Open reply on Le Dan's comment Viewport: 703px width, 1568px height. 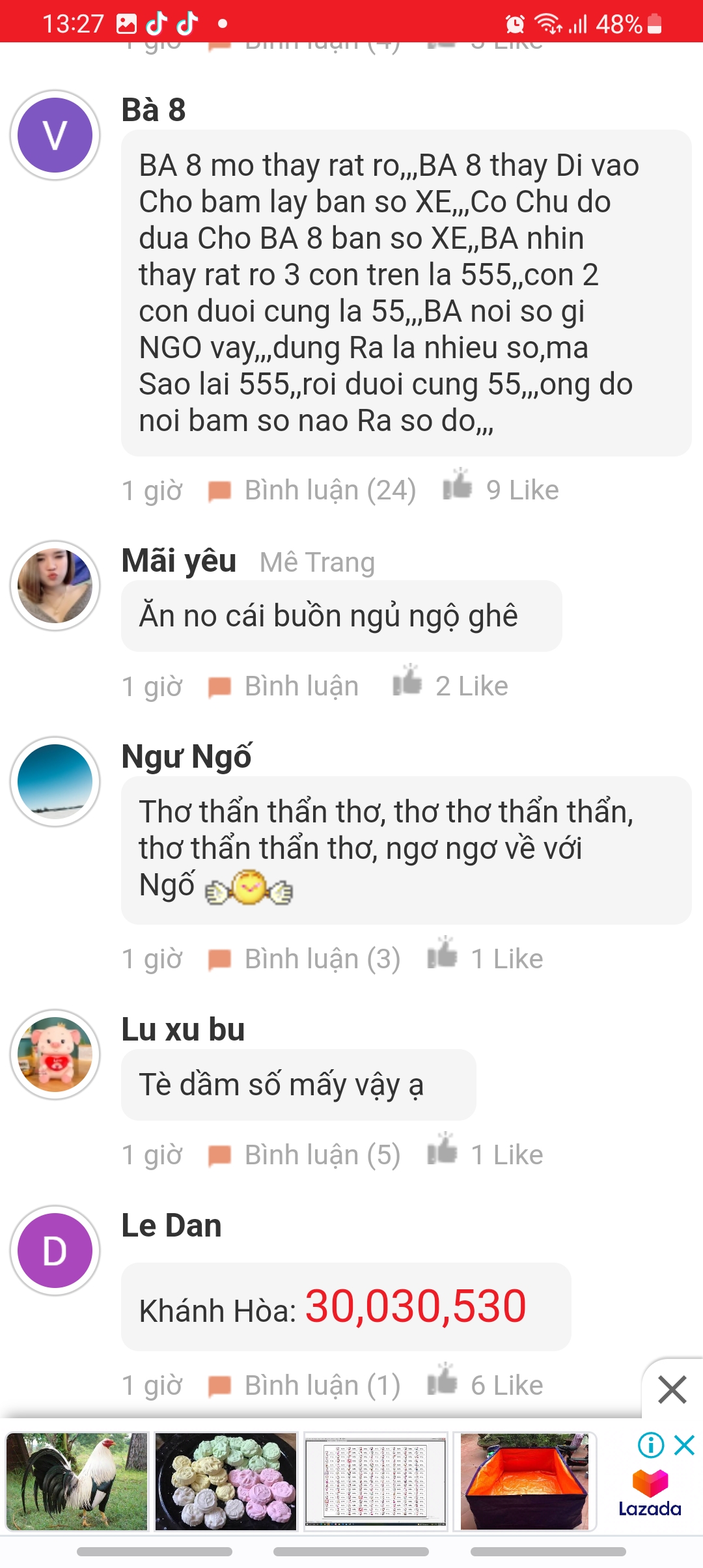click(x=304, y=1386)
